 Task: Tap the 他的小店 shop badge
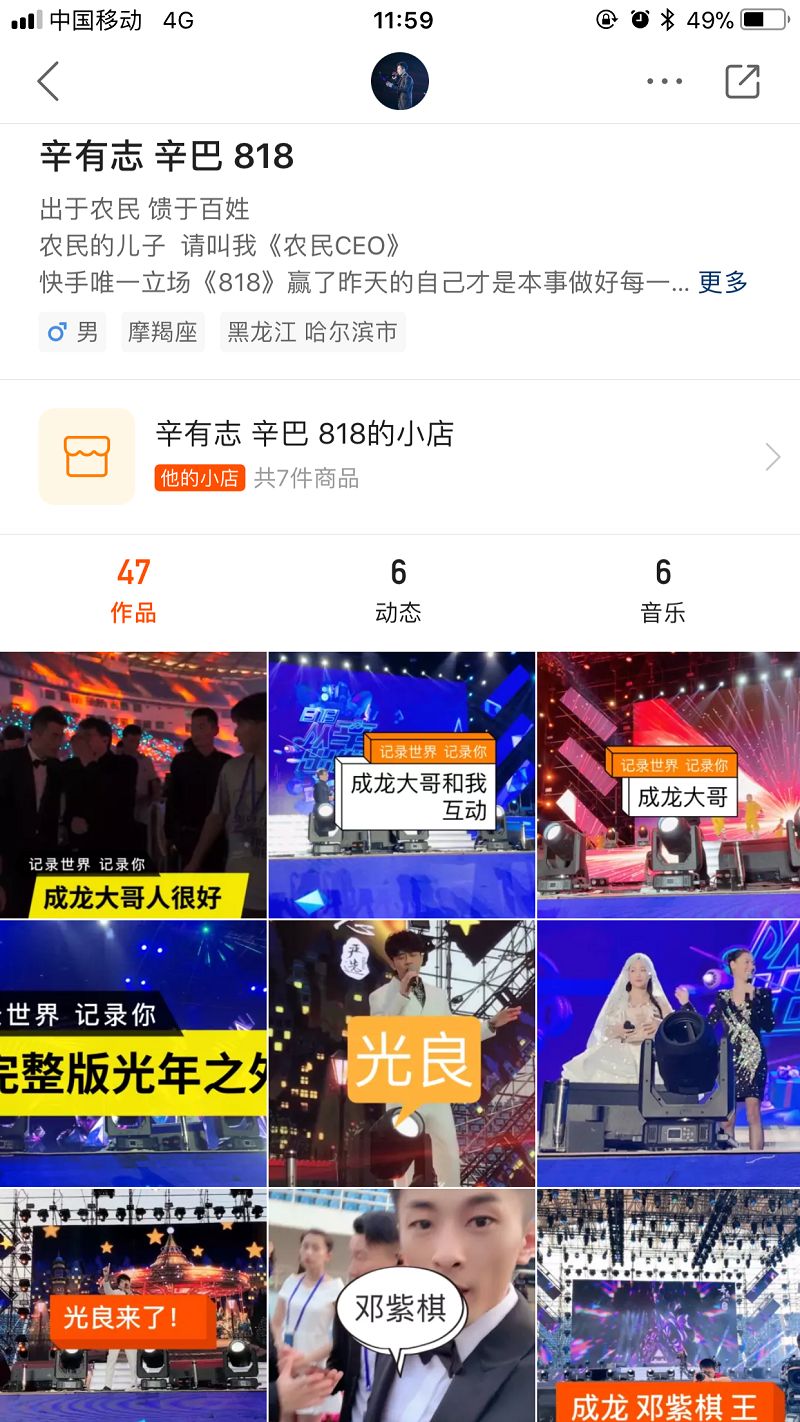[x=199, y=478]
